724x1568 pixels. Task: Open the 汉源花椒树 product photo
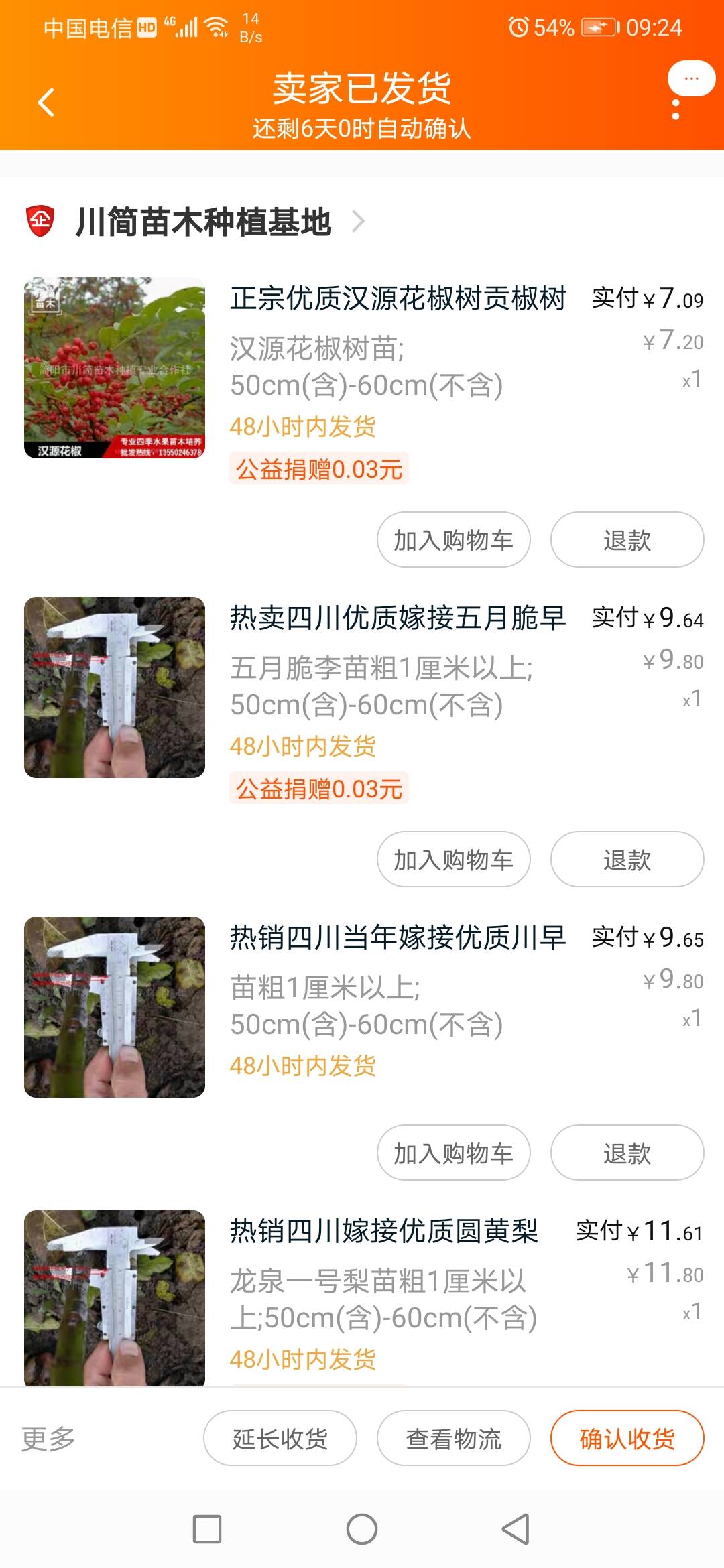(115, 368)
